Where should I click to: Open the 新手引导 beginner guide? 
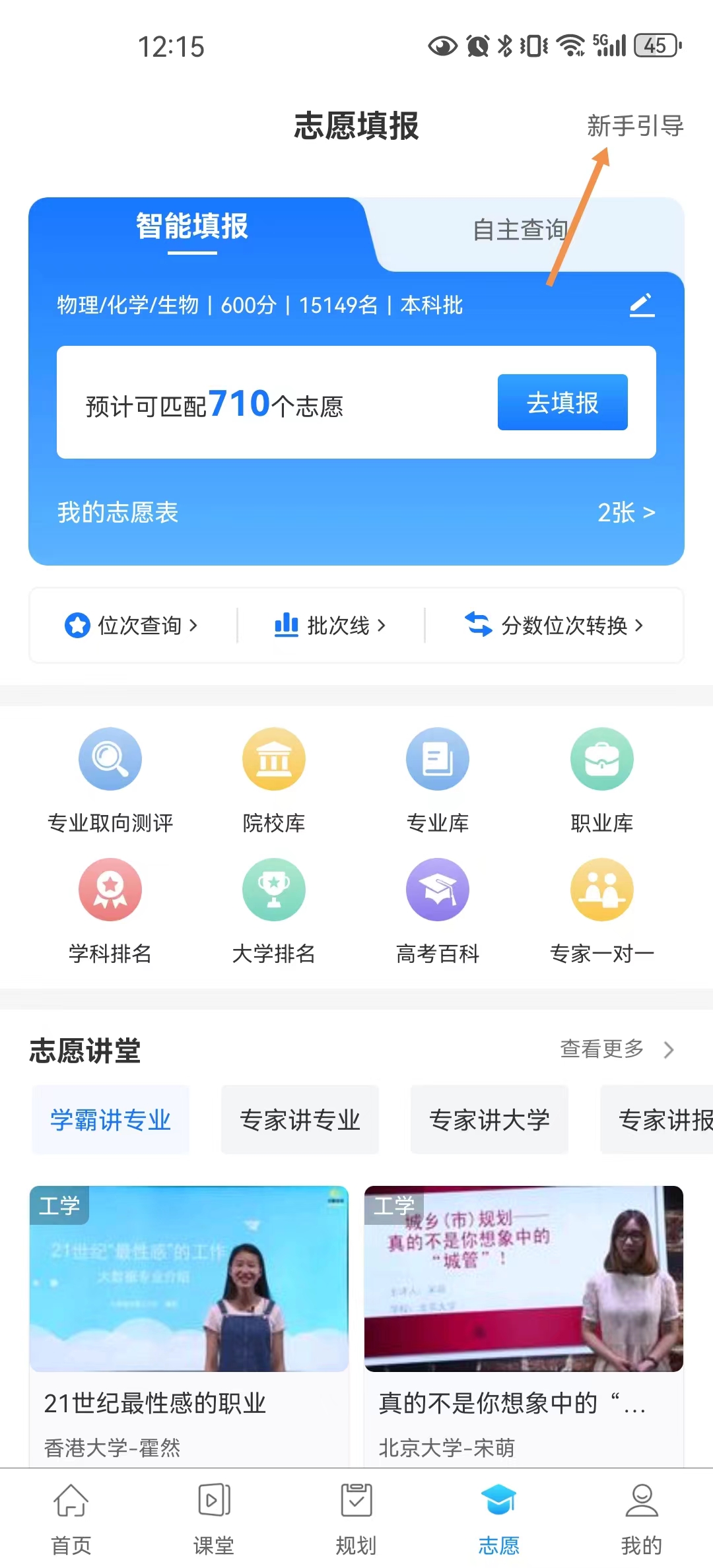(634, 125)
